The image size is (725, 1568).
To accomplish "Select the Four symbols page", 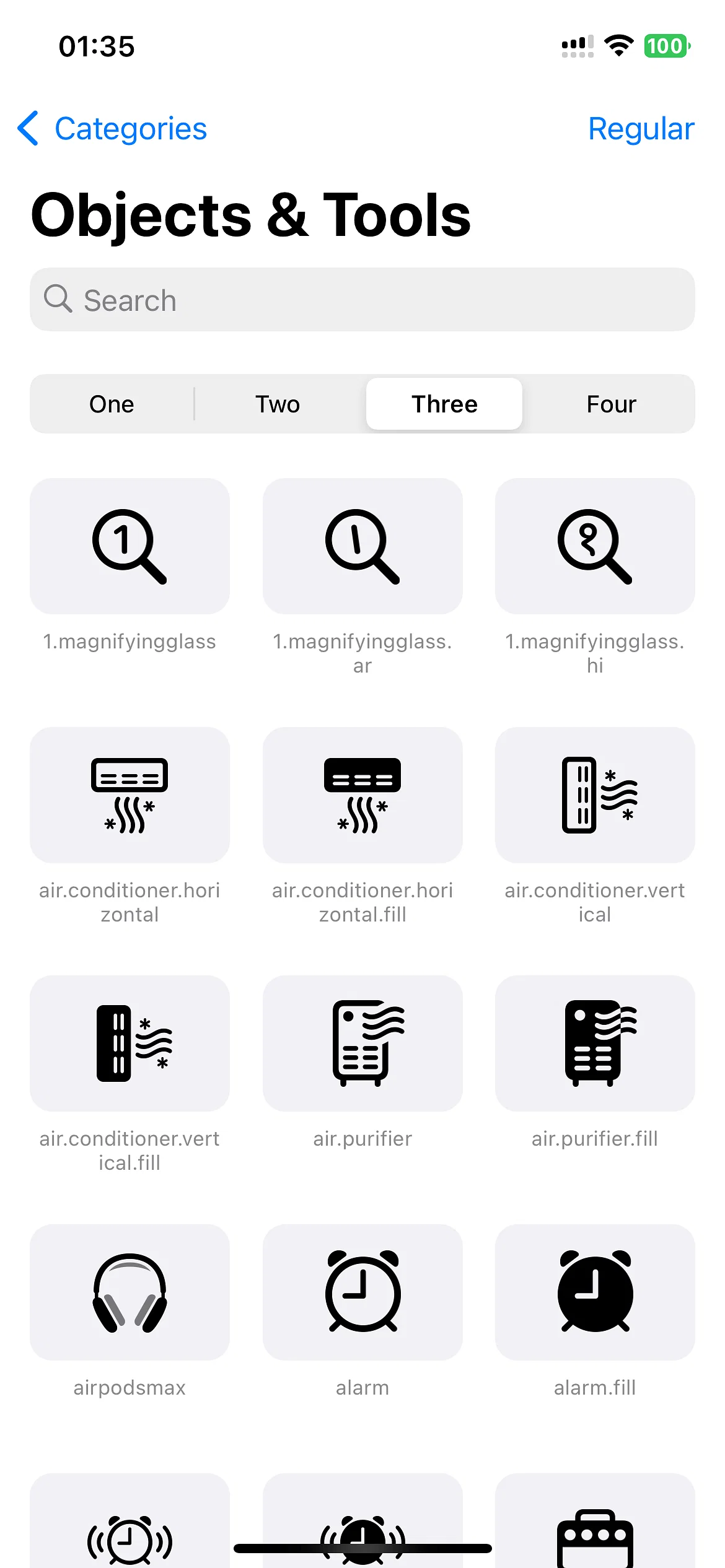I will click(610, 403).
